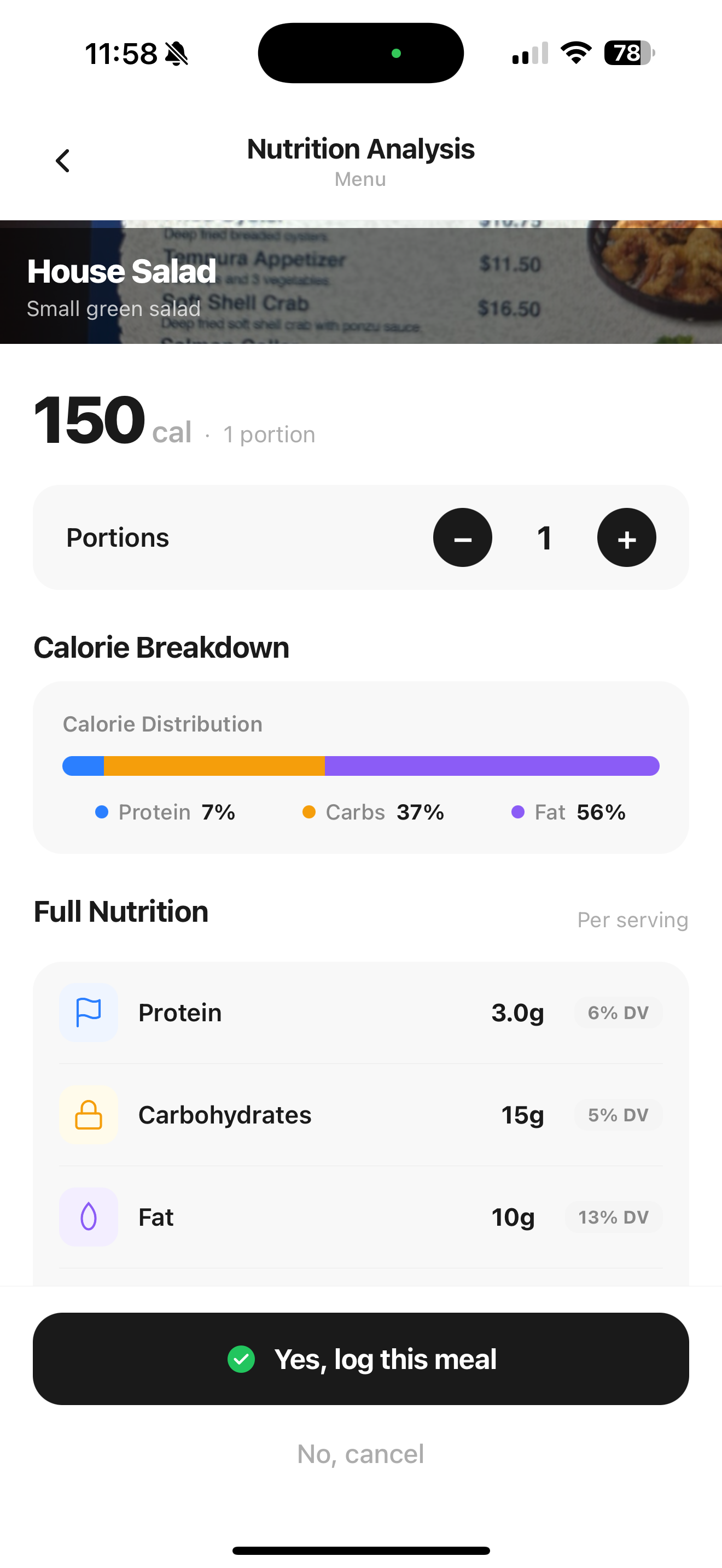
Task: Open the Carbohydrates nutrition row
Action: [x=361, y=1115]
